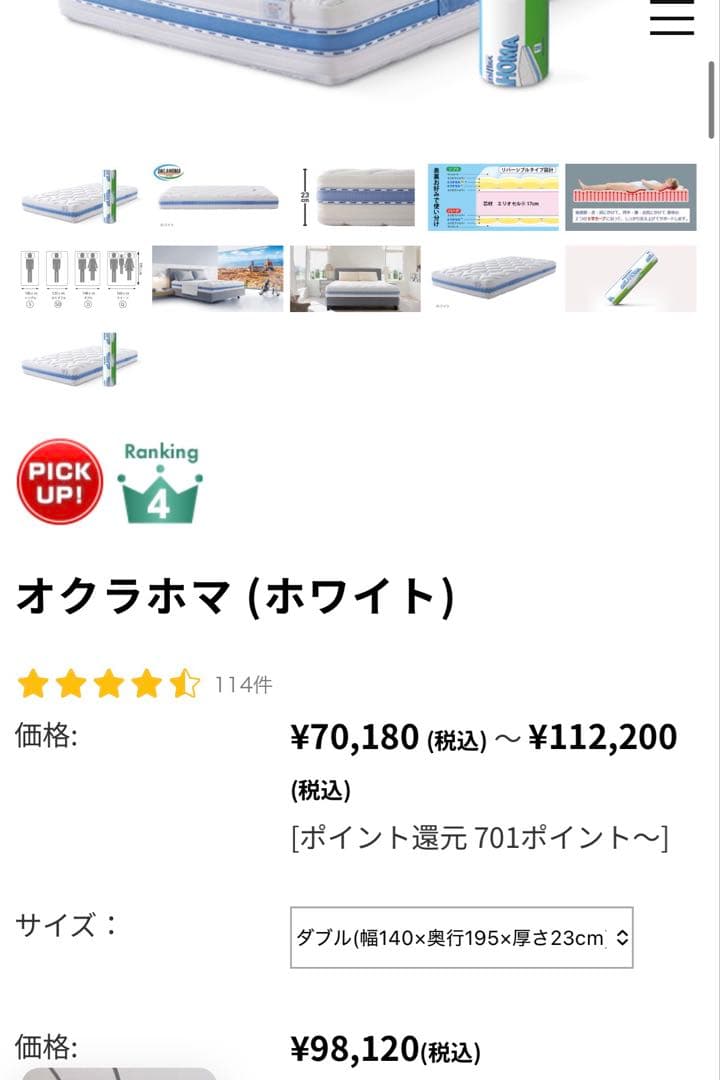The image size is (720, 1080).
Task: Open the size selection dropdown
Action: coord(458,938)
